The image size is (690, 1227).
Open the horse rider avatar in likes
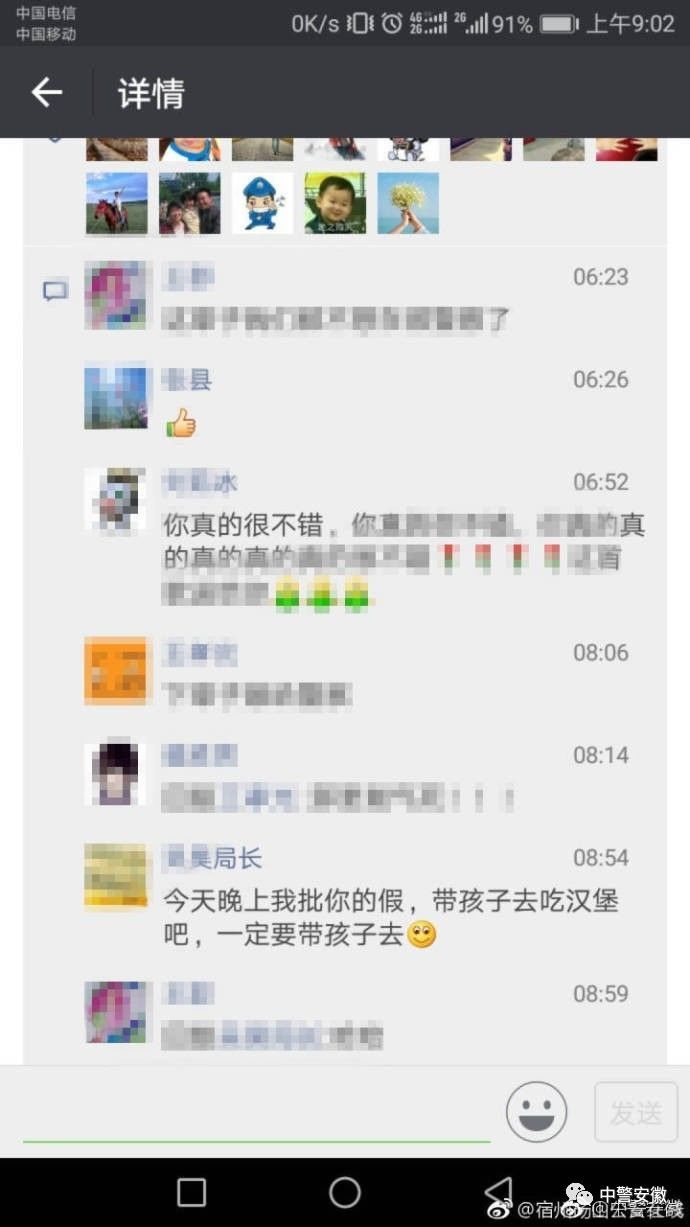coord(116,203)
